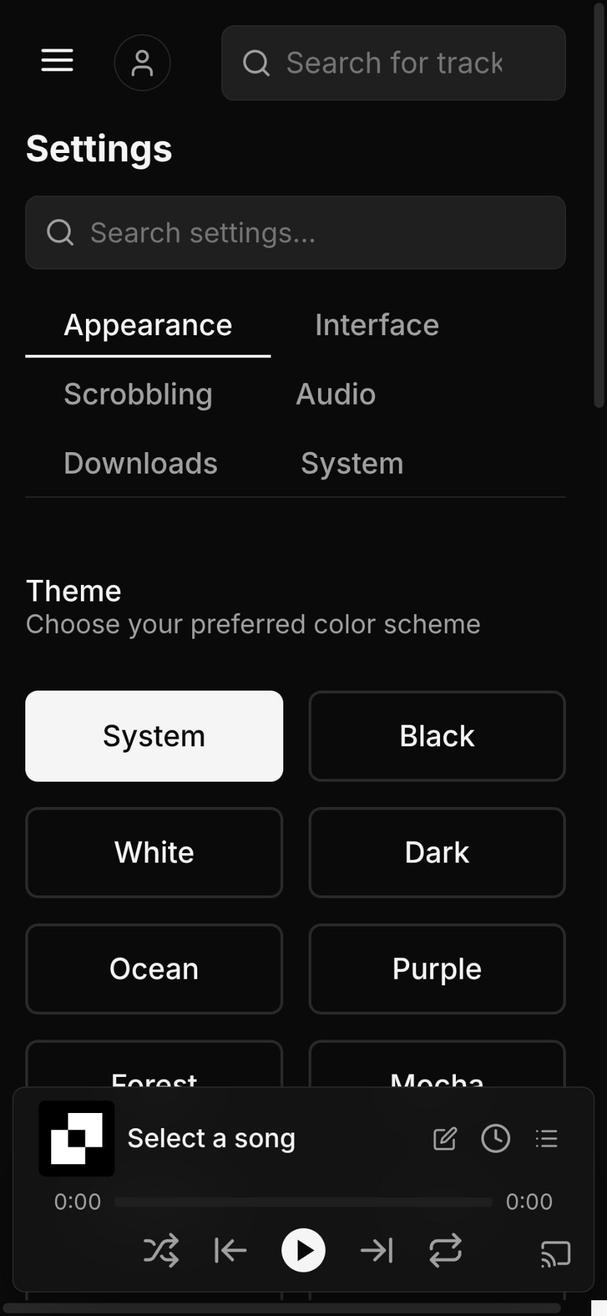The height and width of the screenshot is (1316, 607).
Task: Focus the Search for tracks field
Action: click(x=393, y=63)
